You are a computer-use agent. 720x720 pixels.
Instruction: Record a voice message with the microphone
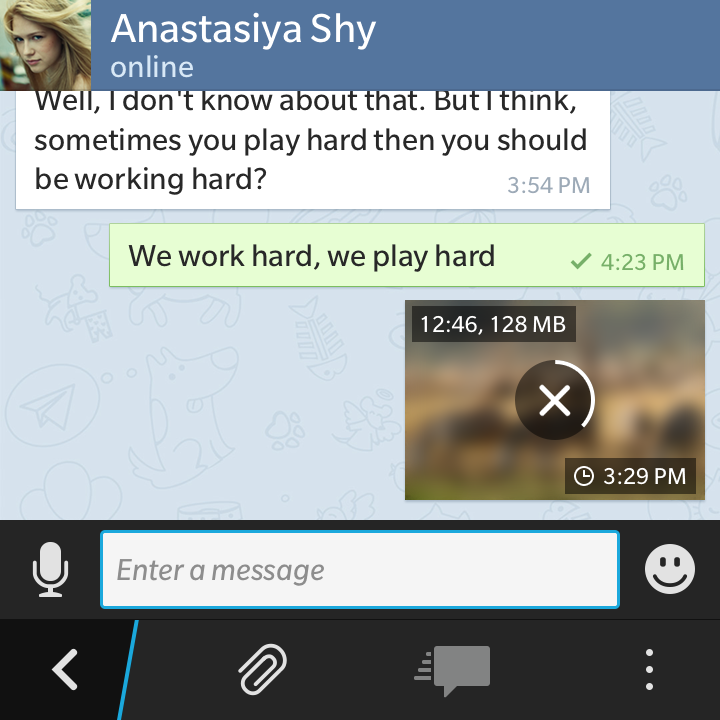50,570
